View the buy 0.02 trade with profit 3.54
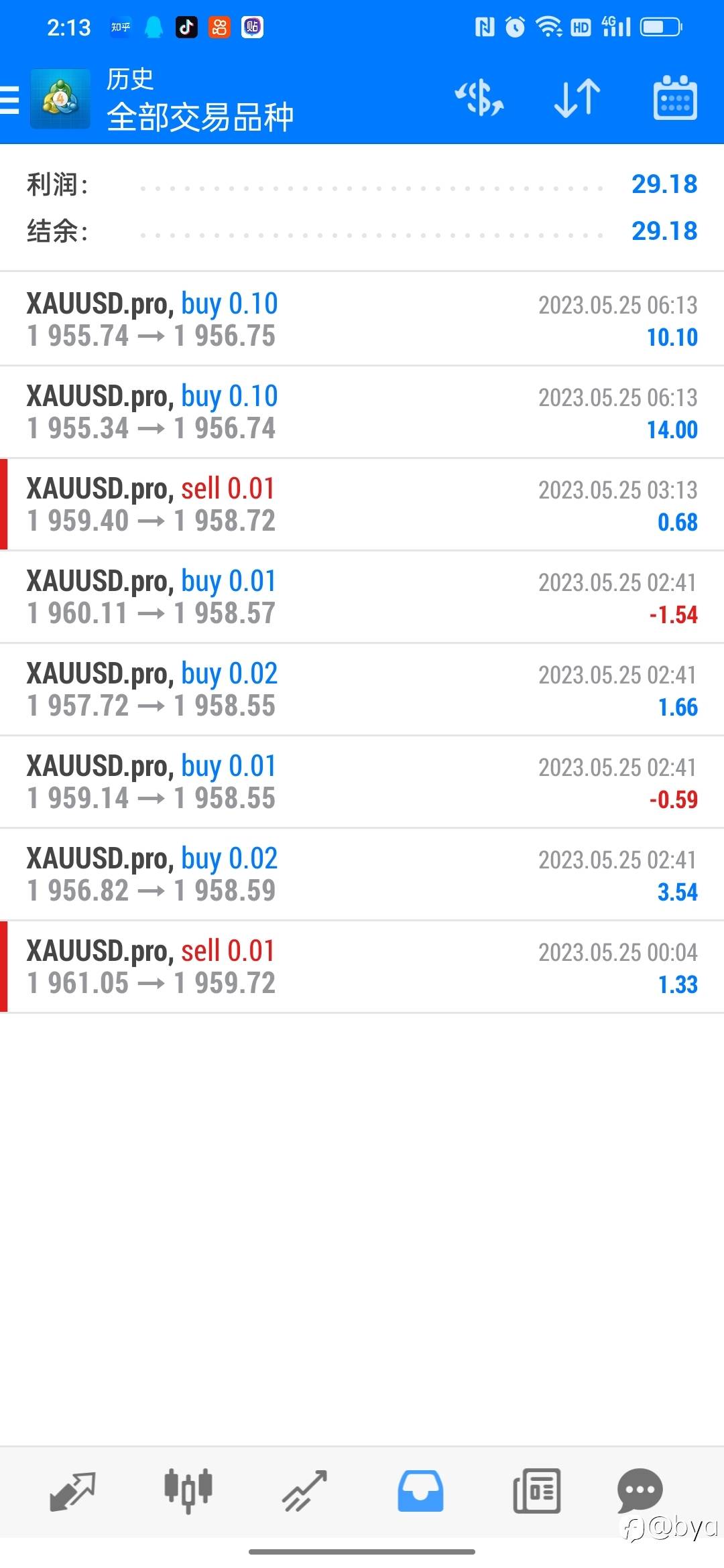 pos(362,874)
